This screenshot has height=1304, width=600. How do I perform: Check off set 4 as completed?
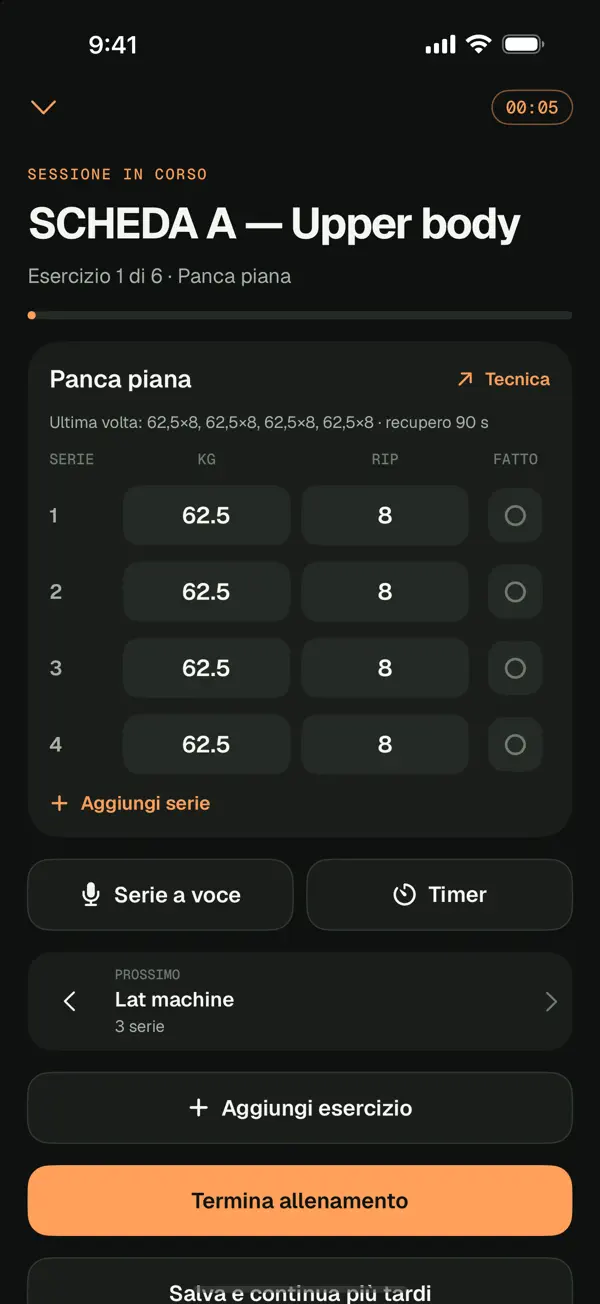click(515, 744)
